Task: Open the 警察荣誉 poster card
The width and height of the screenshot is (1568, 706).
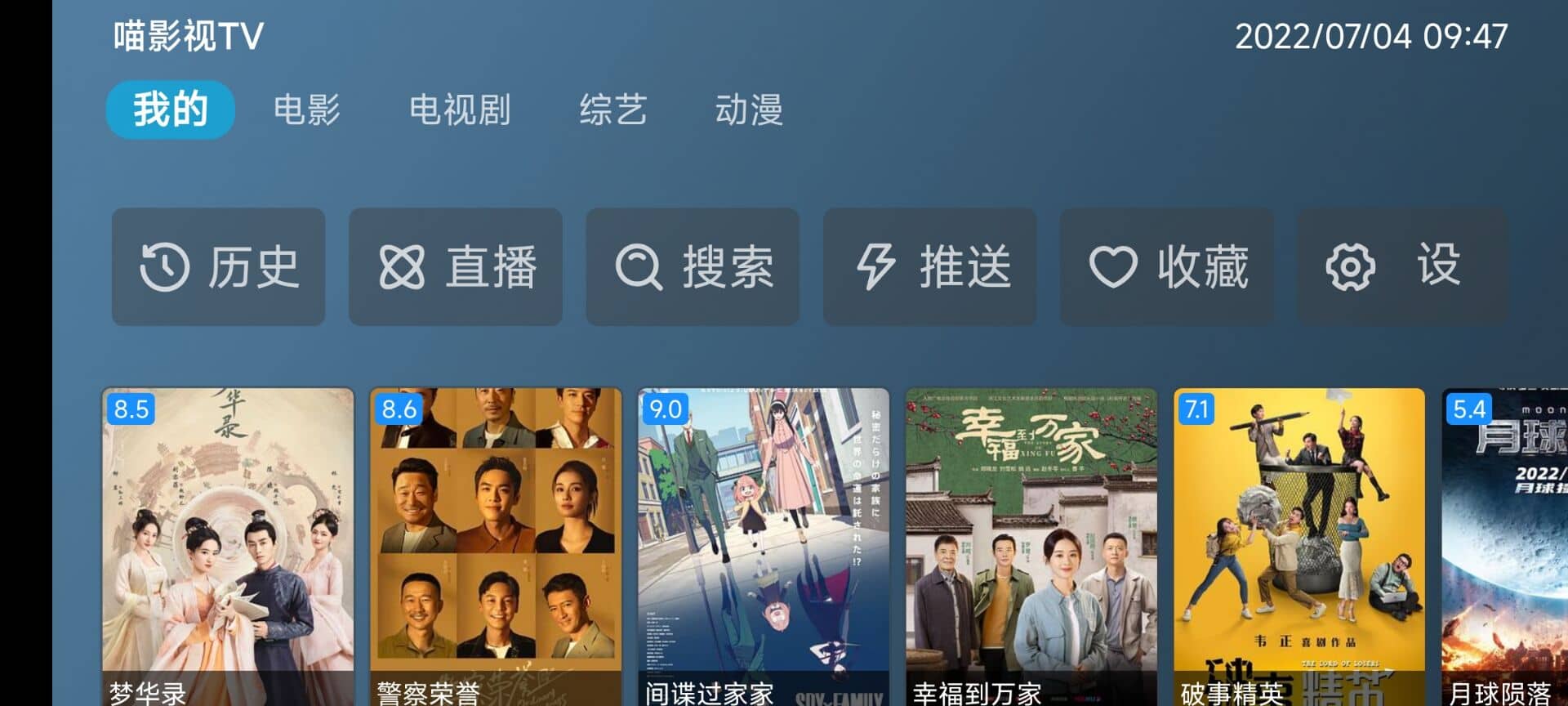Action: (496, 546)
